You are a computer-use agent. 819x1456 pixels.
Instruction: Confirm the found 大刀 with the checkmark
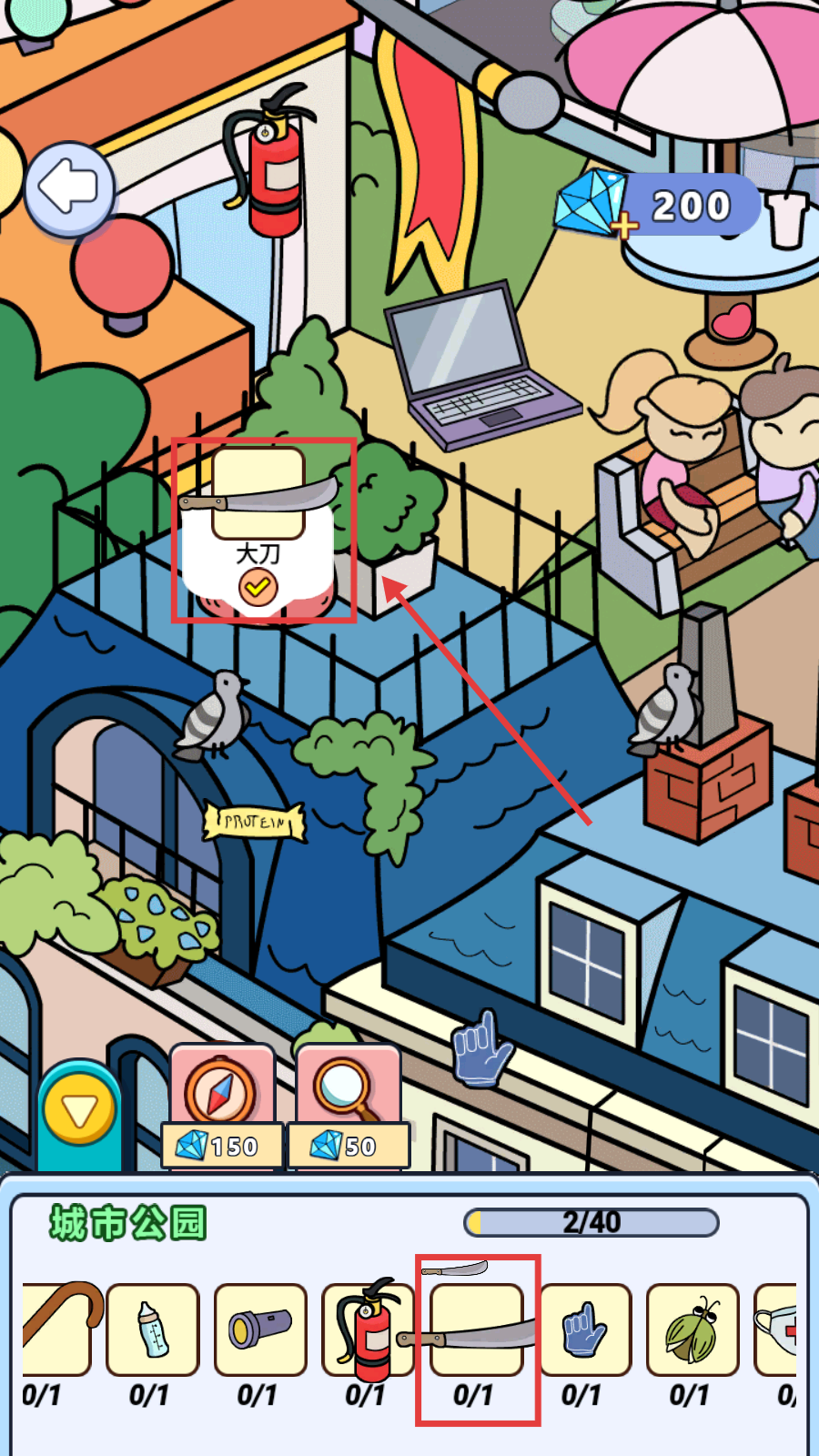point(258,587)
